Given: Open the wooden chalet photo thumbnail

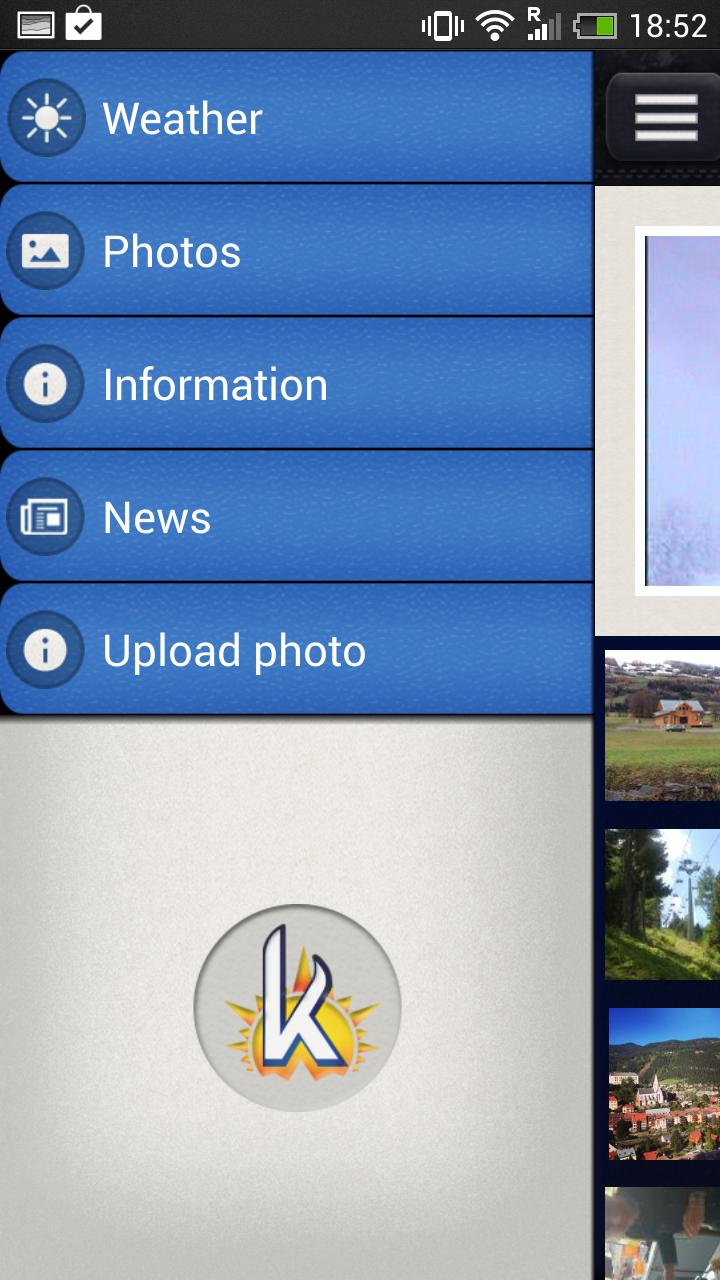Looking at the screenshot, I should 662,725.
